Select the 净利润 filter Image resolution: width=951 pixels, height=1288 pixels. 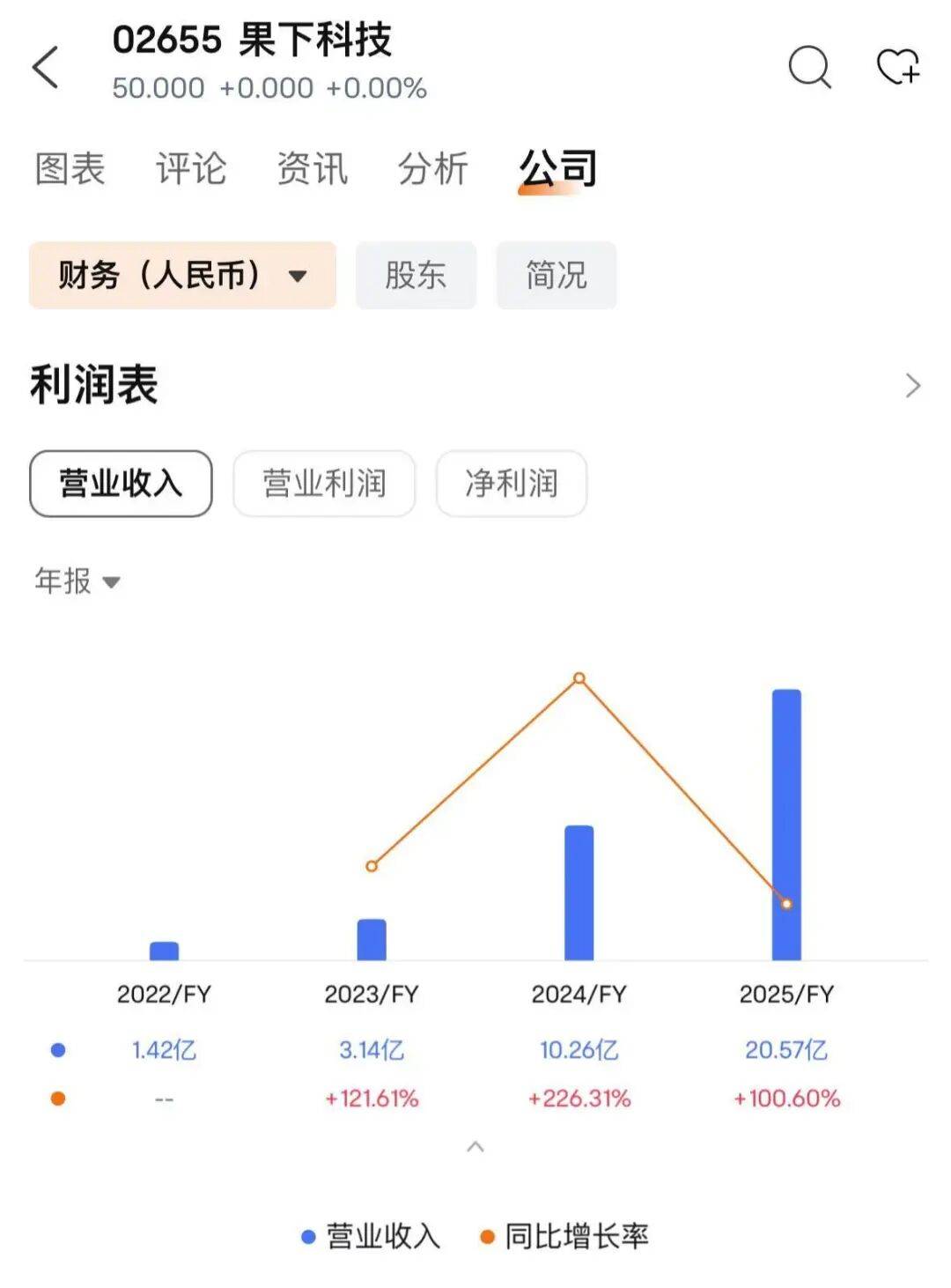tap(511, 483)
